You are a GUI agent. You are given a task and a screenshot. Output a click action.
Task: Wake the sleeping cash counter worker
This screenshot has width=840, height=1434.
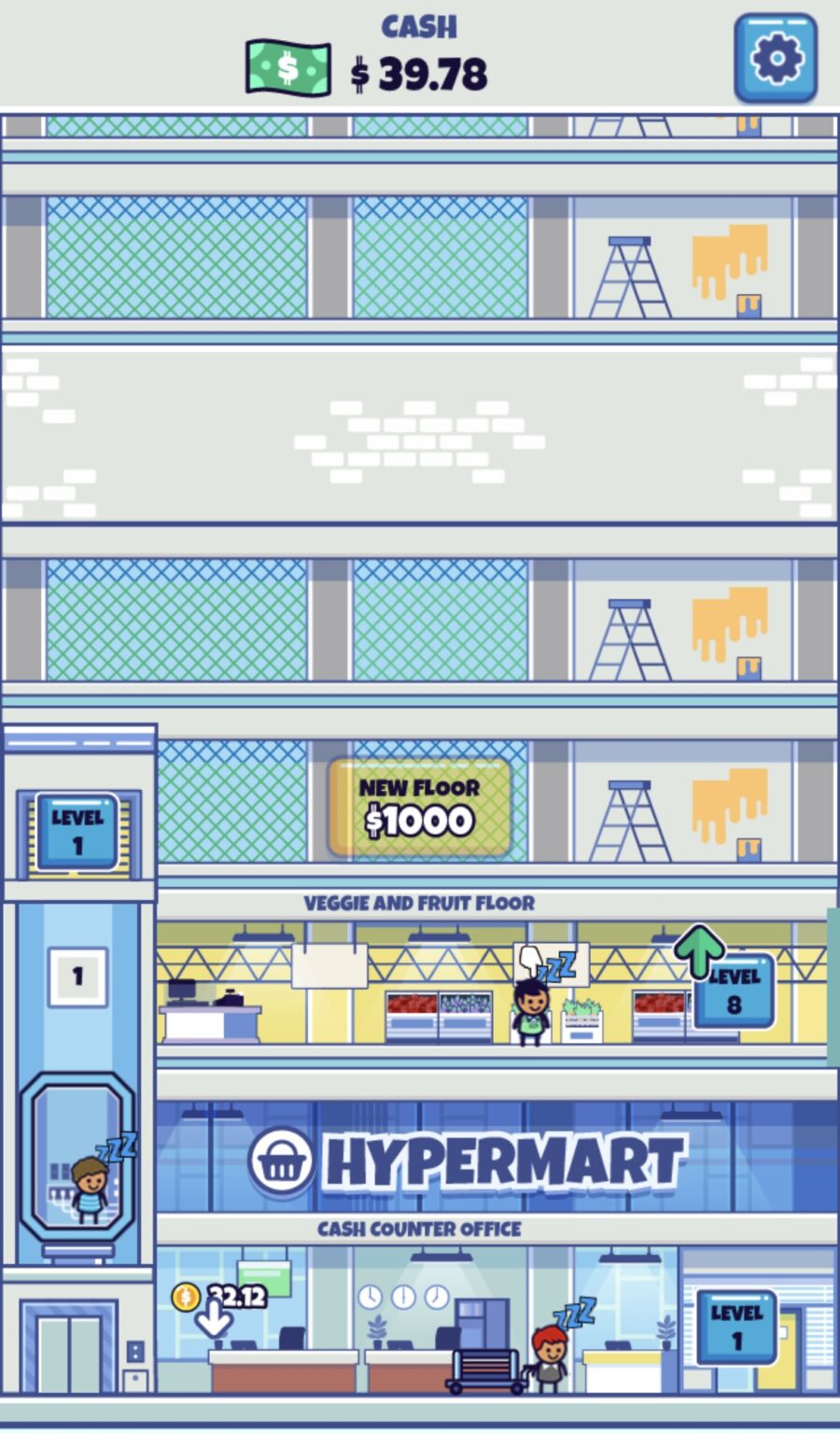click(x=551, y=1354)
